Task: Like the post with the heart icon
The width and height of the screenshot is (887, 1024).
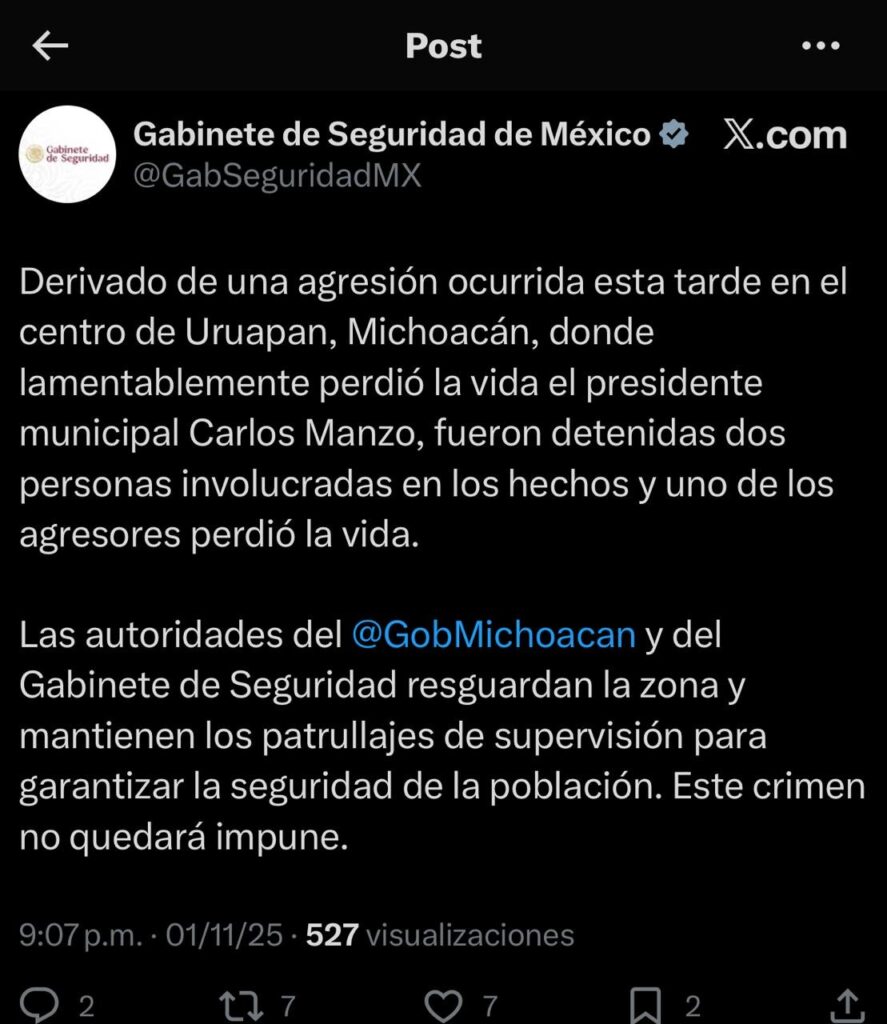Action: [x=443, y=1003]
